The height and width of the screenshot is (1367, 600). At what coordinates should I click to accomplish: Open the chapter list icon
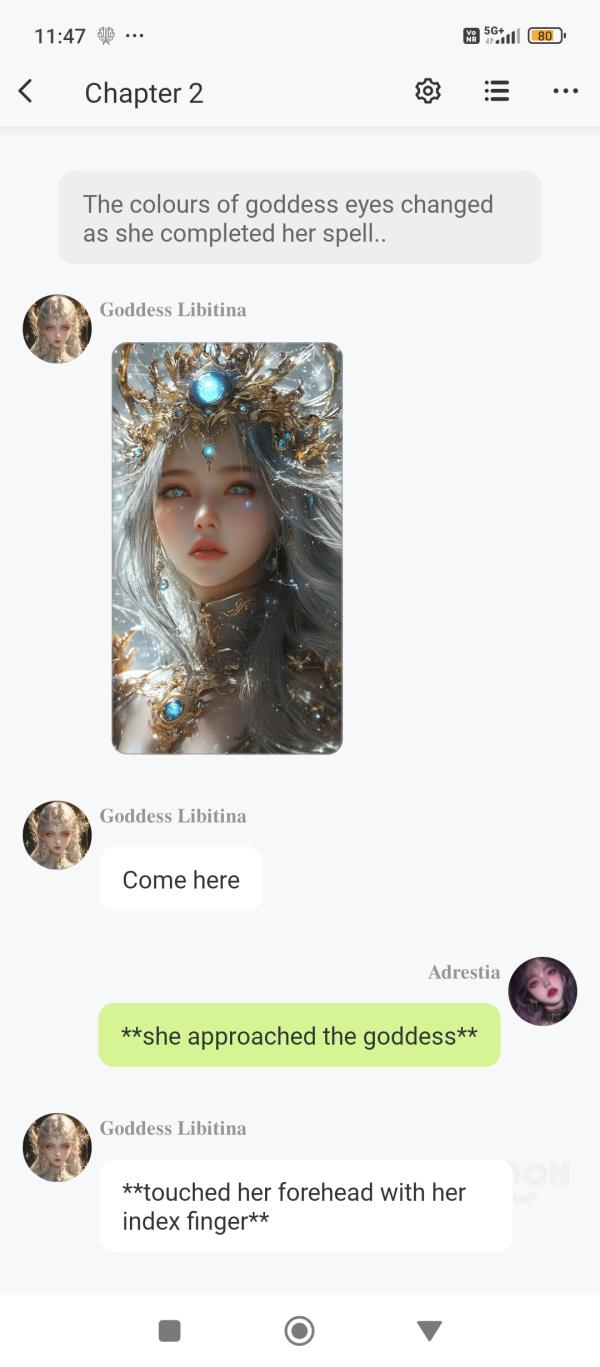(x=496, y=91)
